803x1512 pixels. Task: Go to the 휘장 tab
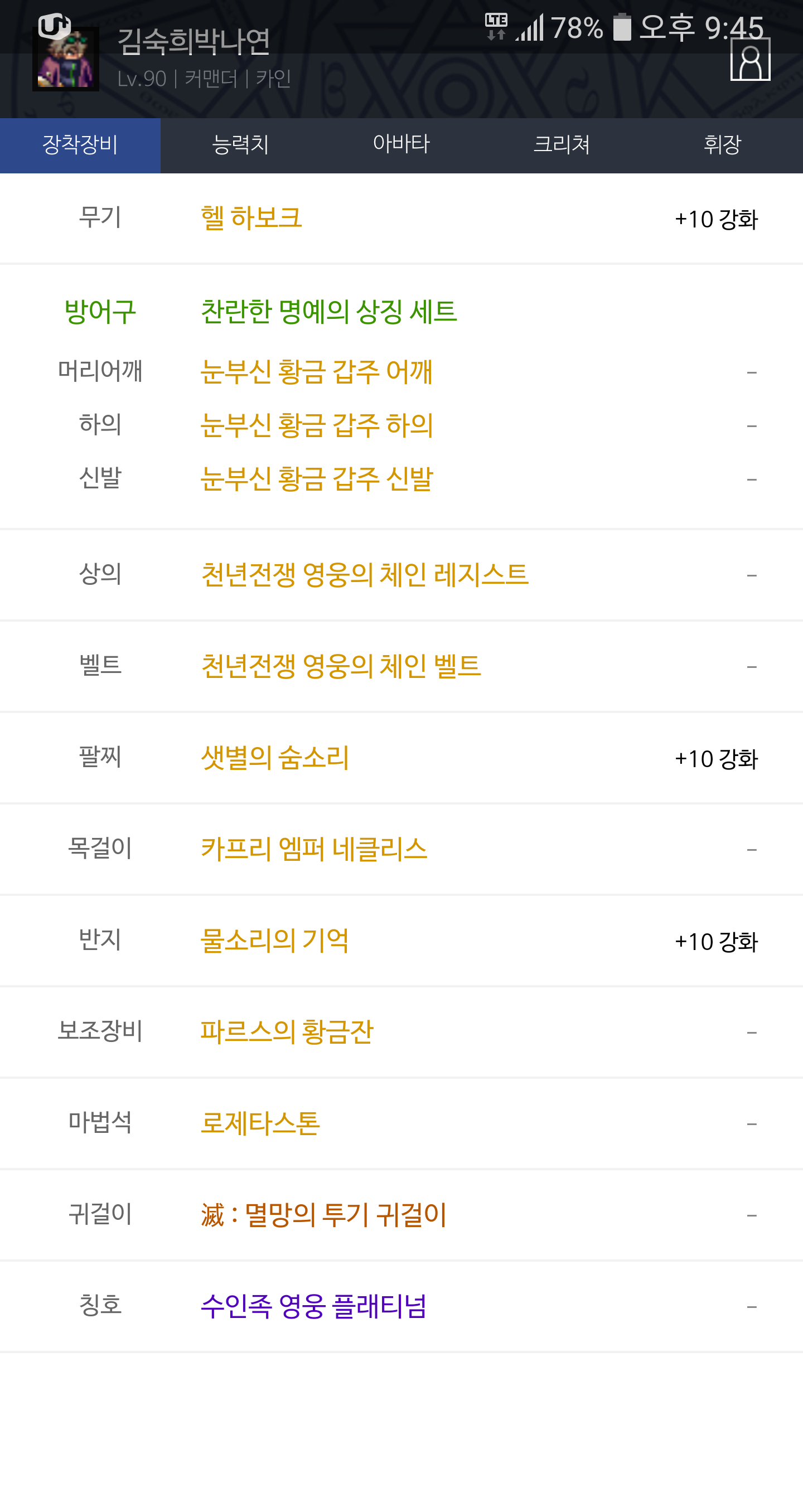(x=723, y=145)
